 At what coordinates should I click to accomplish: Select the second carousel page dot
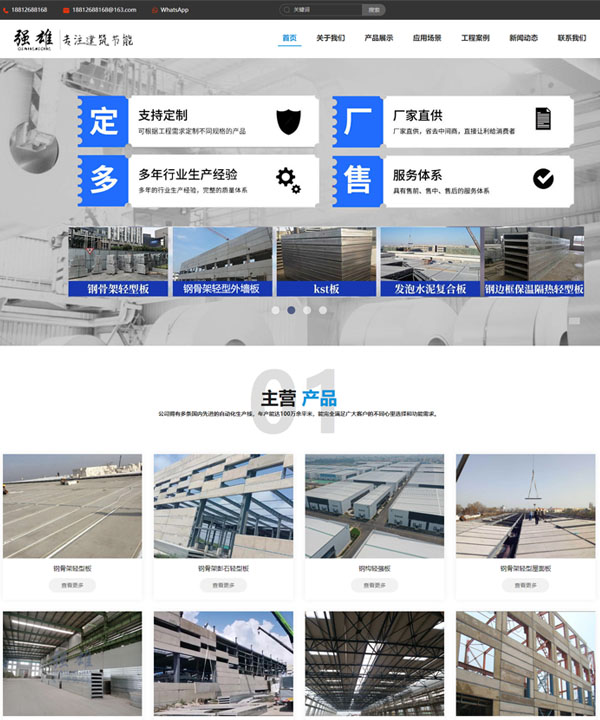click(291, 310)
